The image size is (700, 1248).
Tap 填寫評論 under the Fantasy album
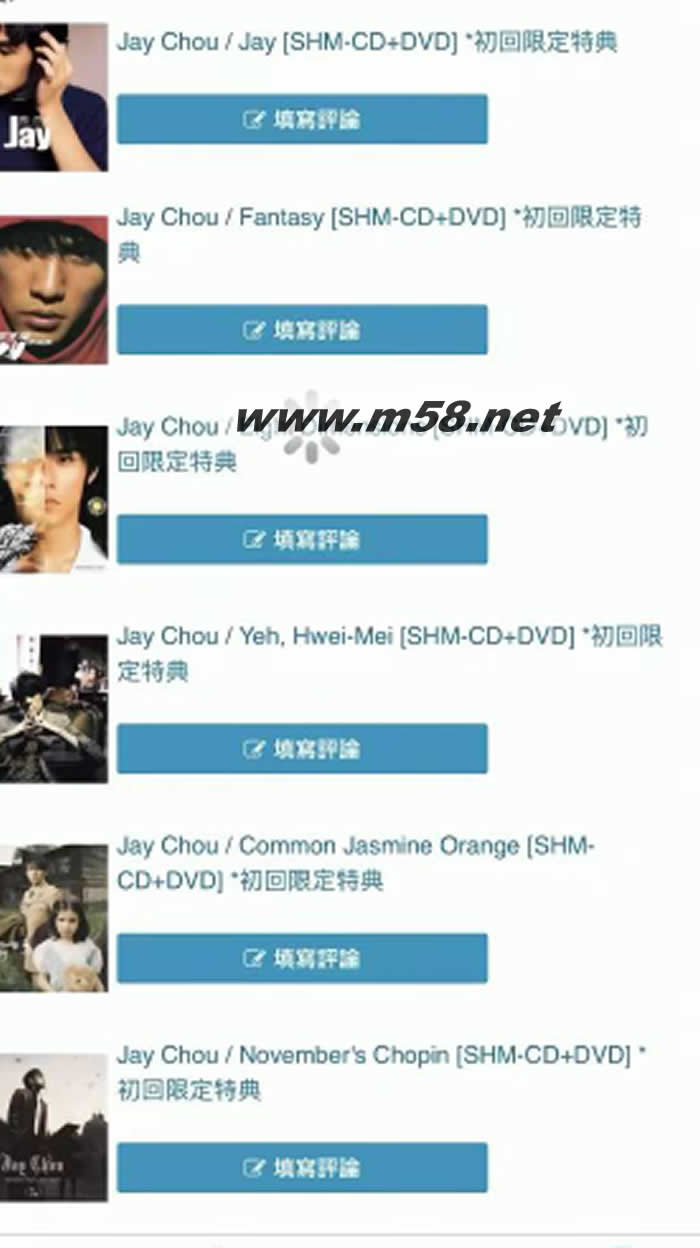pos(302,330)
